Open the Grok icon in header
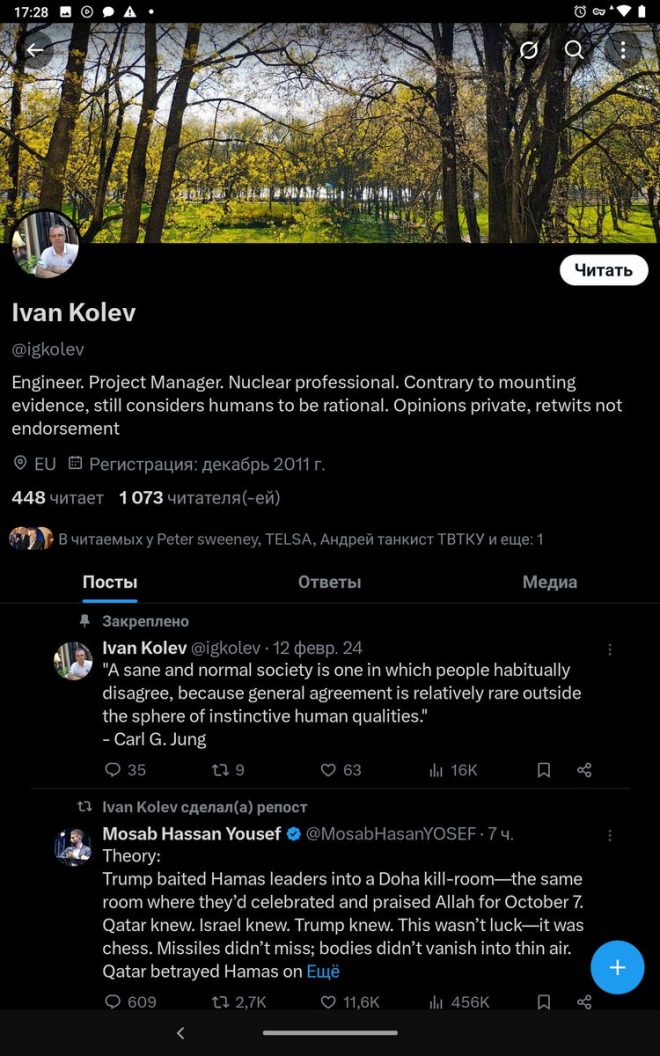Viewport: 660px width, 1056px height. point(528,50)
